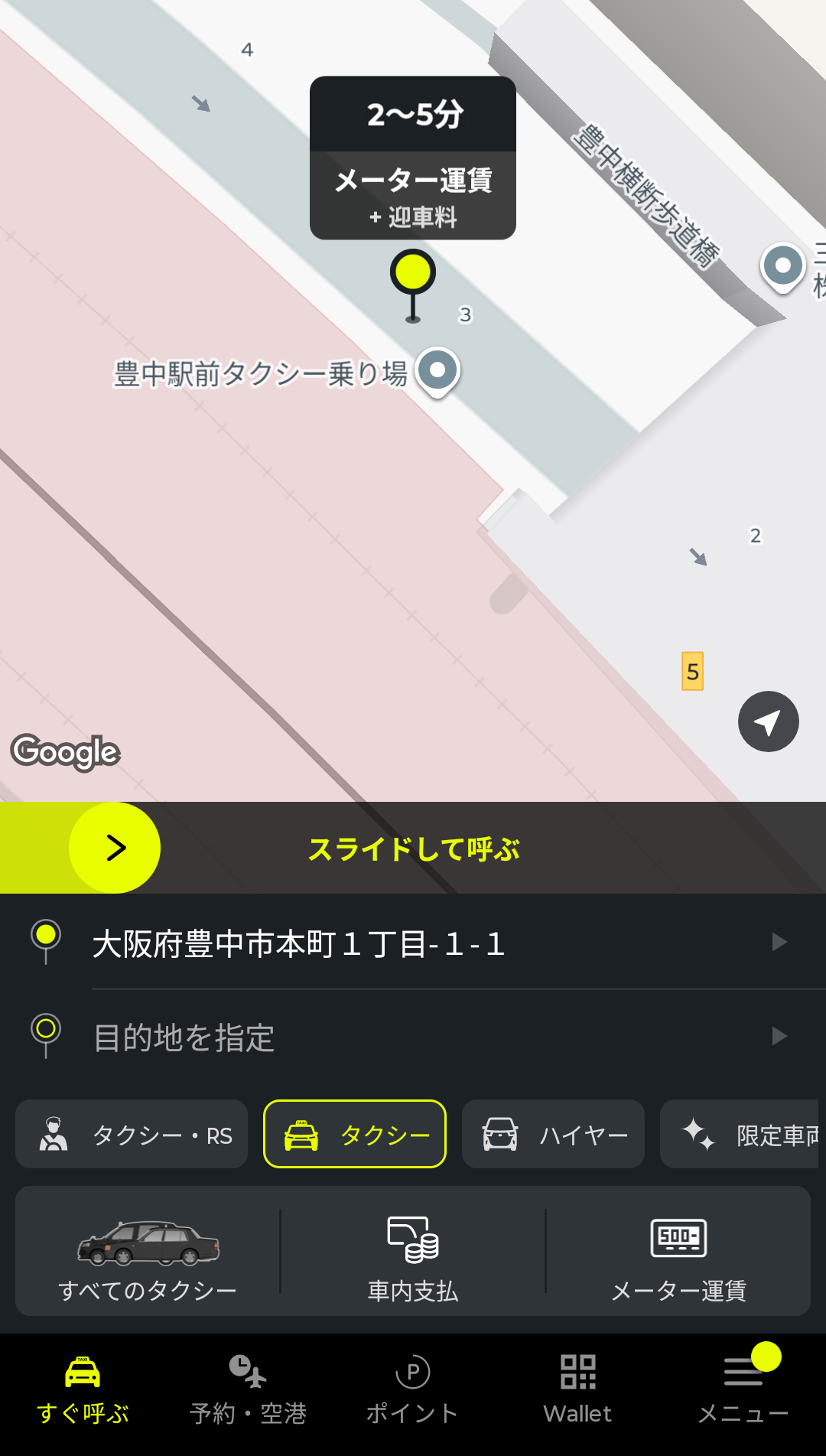826x1456 pixels.
Task: Choose the タクシー ride type chip
Action: pos(355,1135)
